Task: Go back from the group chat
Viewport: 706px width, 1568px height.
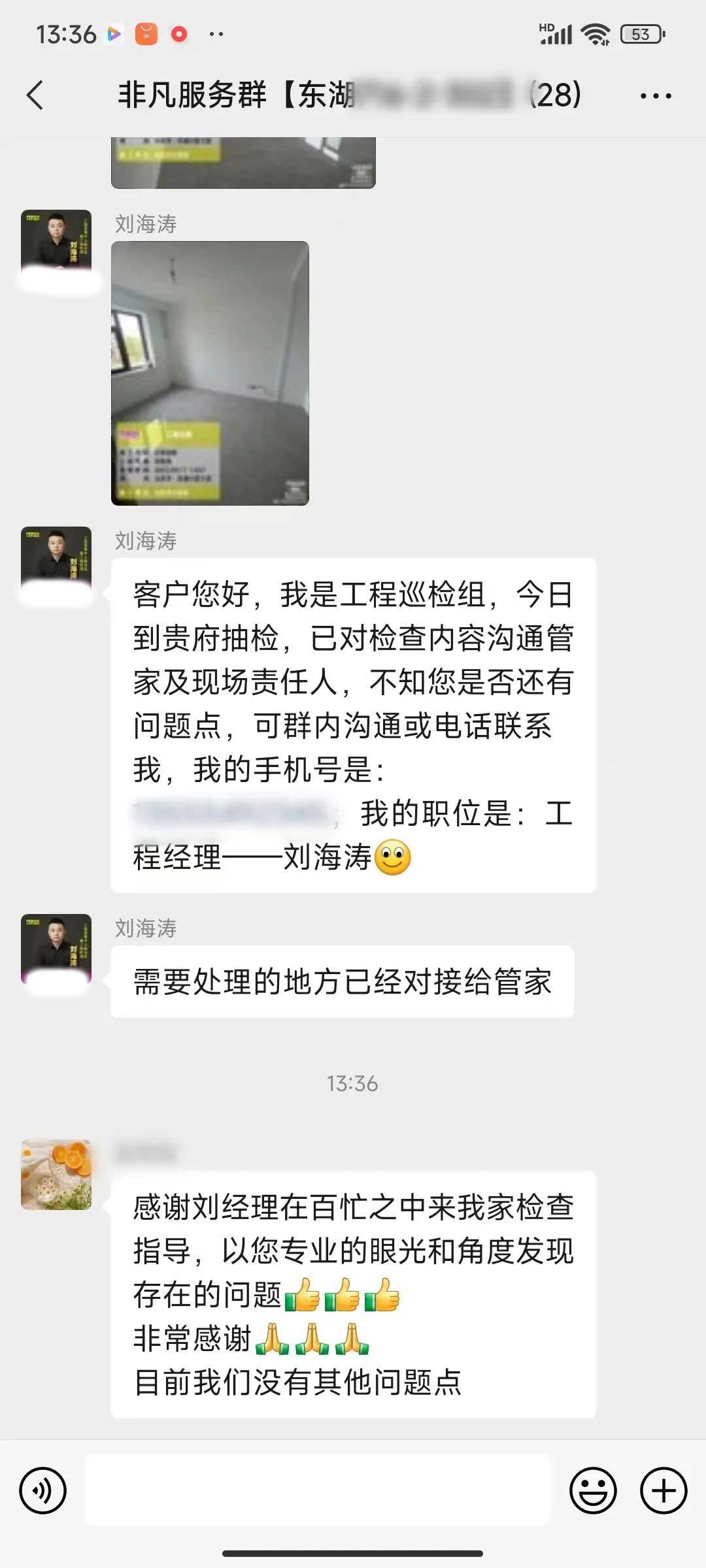Action: pyautogui.click(x=36, y=95)
